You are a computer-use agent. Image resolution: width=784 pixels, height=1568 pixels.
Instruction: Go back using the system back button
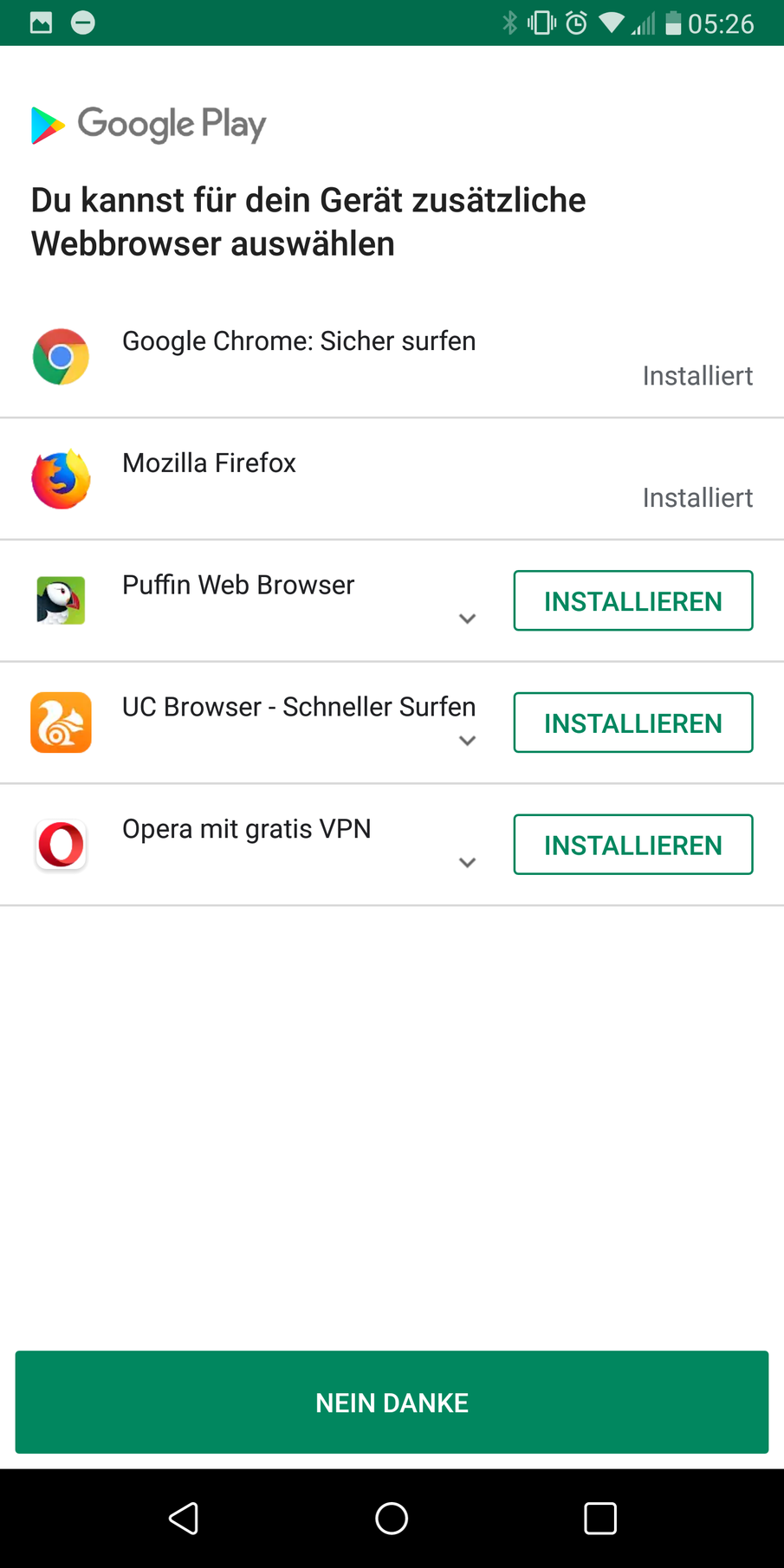coord(184,1518)
